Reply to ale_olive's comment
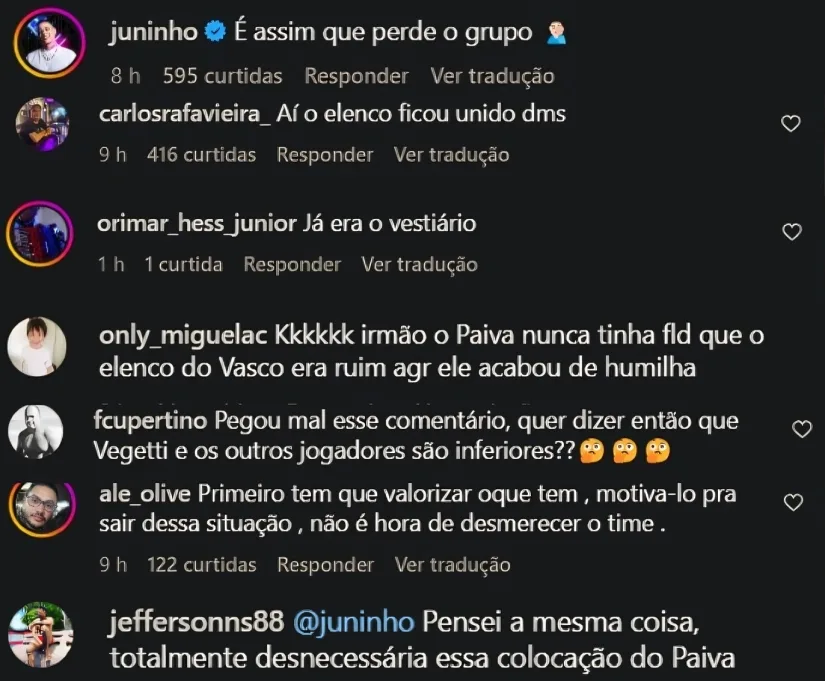The height and width of the screenshot is (681, 825). coord(325,565)
